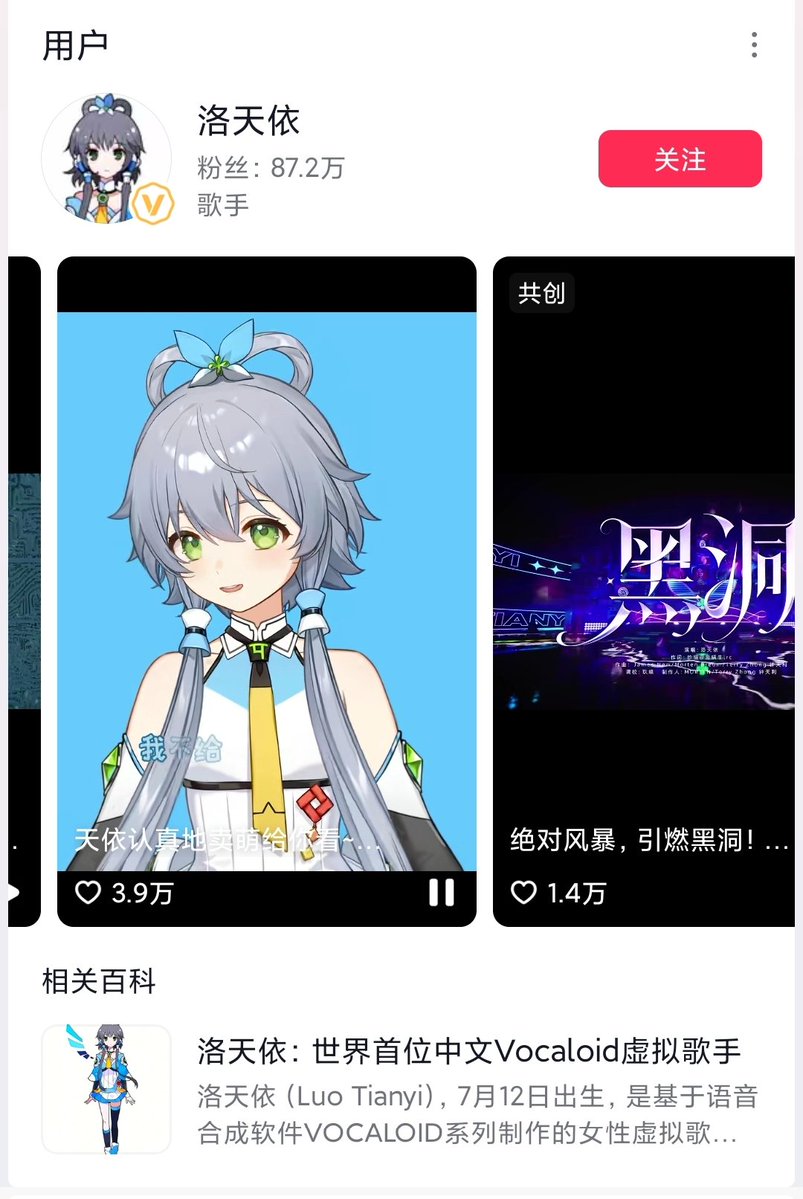Open the three-dot overflow menu

754,45
